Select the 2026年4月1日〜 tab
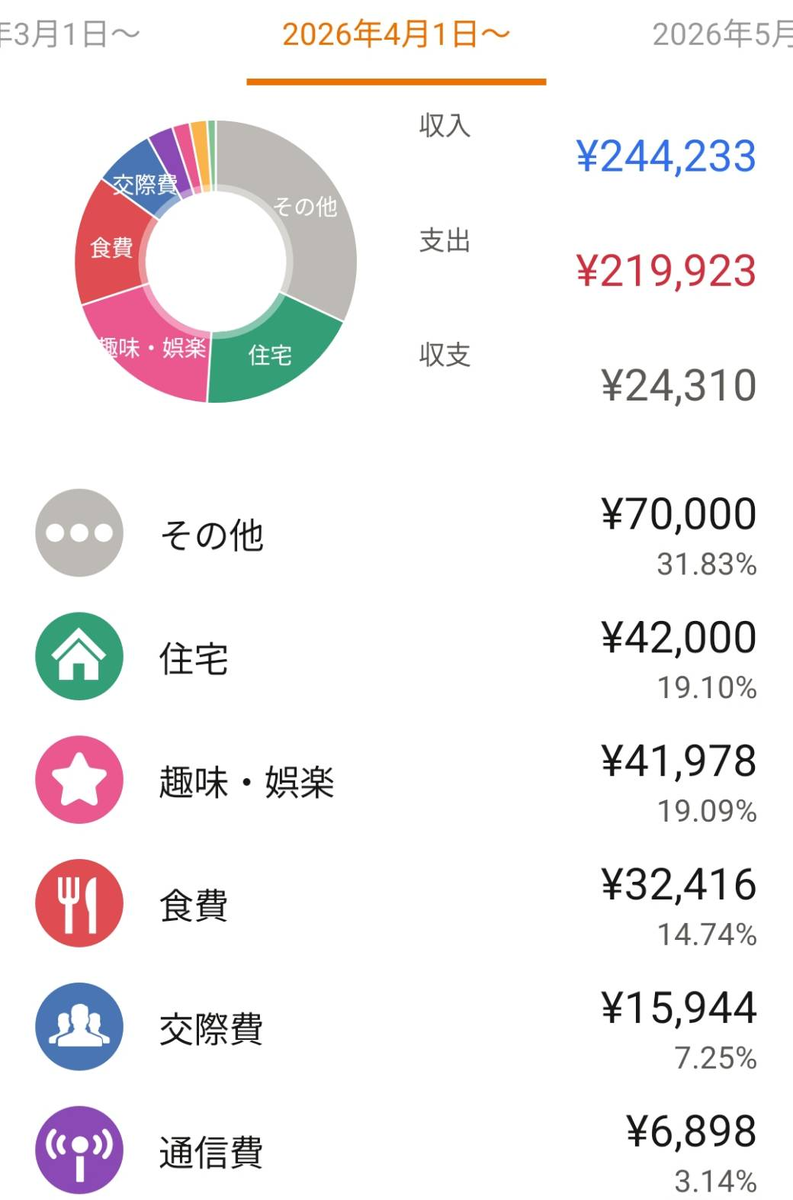Image resolution: width=793 pixels, height=1200 pixels. point(396,35)
